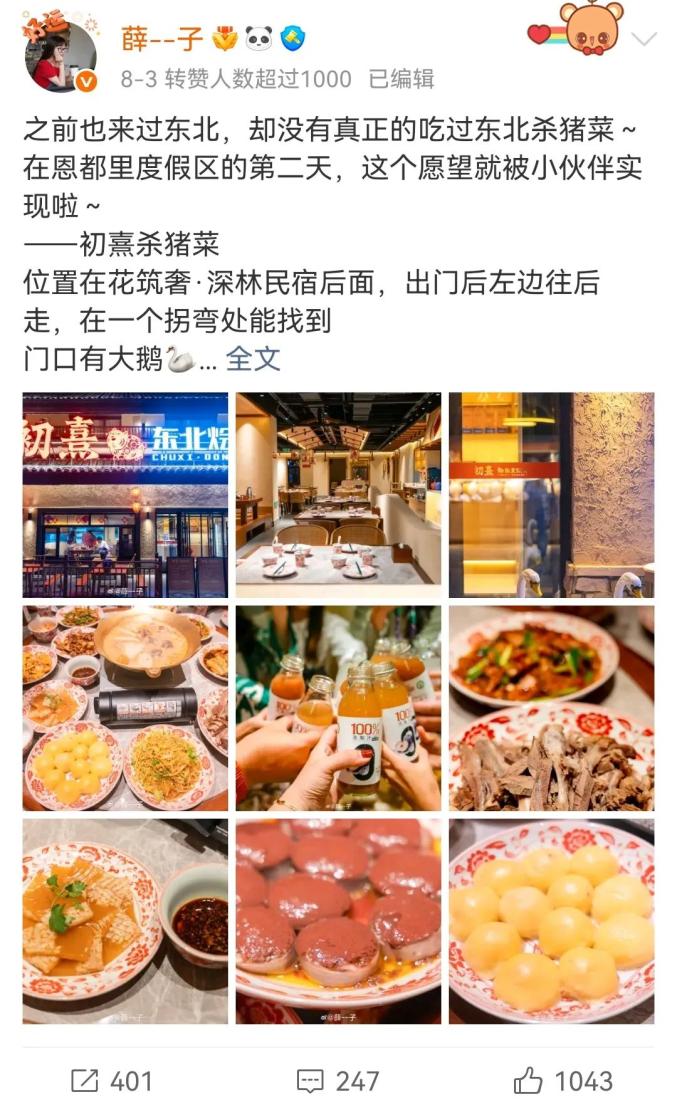677x1107 pixels.
Task: Open the username 薛--子
Action: [162, 39]
